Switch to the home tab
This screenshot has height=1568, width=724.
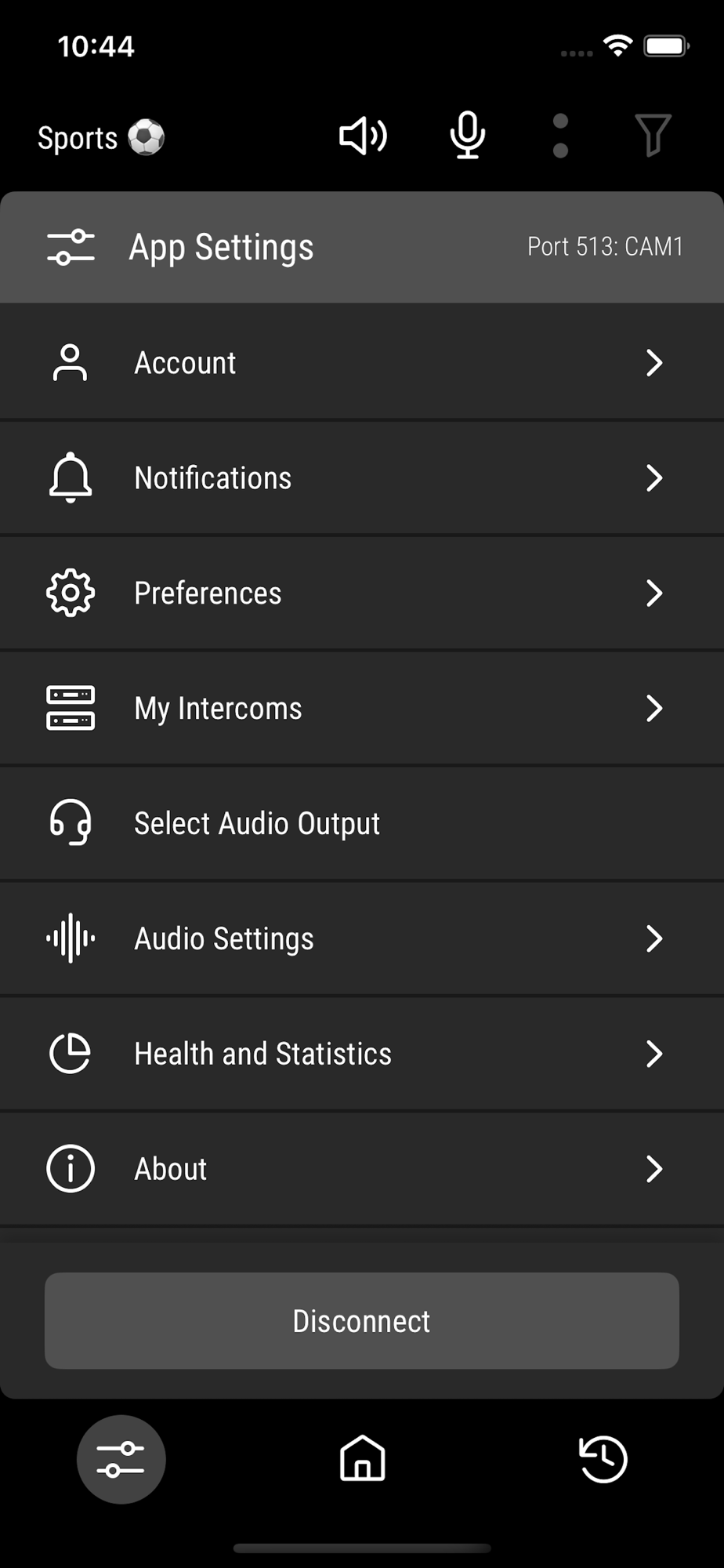point(363,1458)
